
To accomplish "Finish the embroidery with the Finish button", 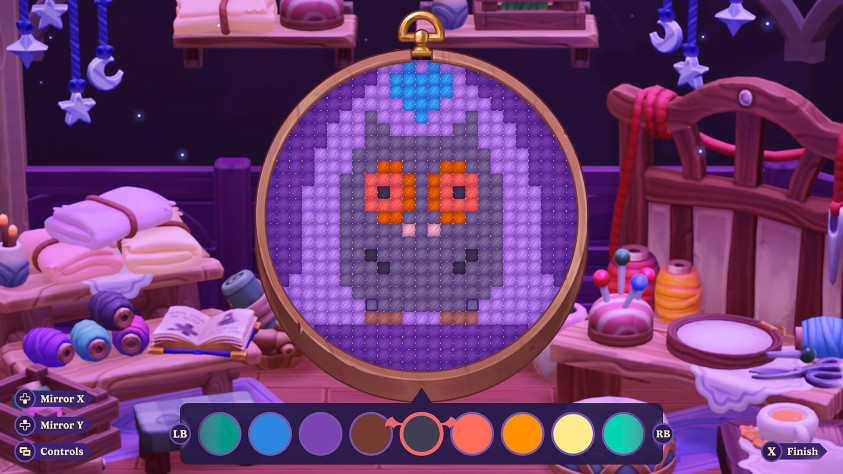I will tap(792, 451).
